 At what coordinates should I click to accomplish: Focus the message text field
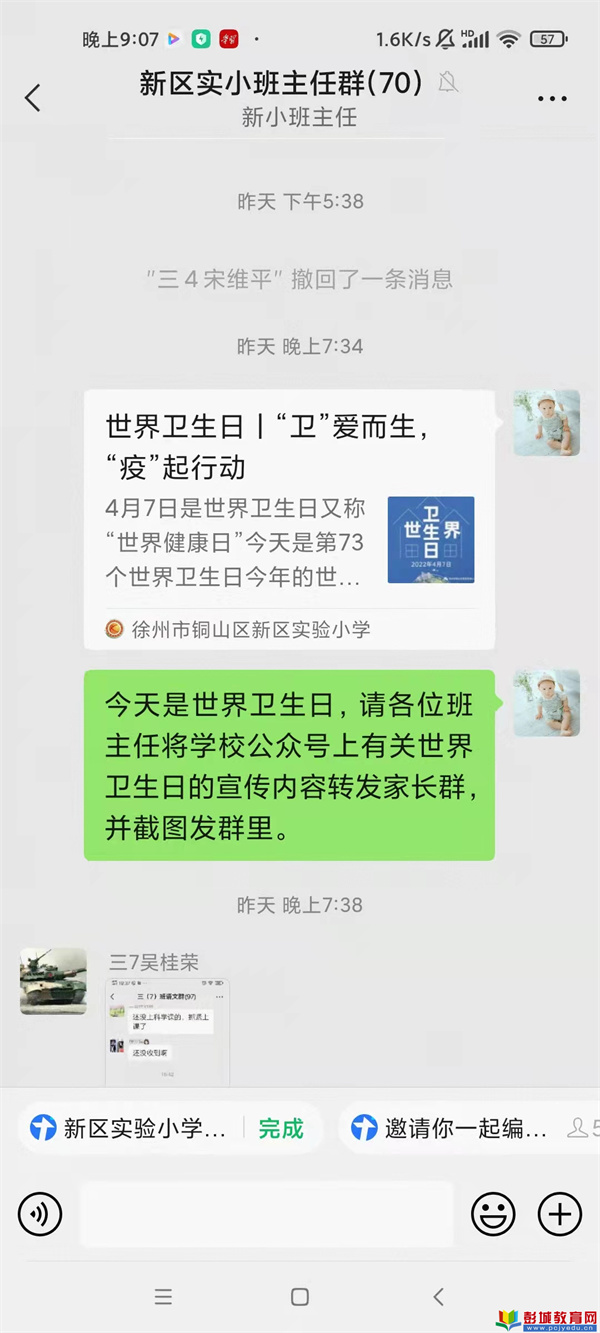click(267, 1215)
